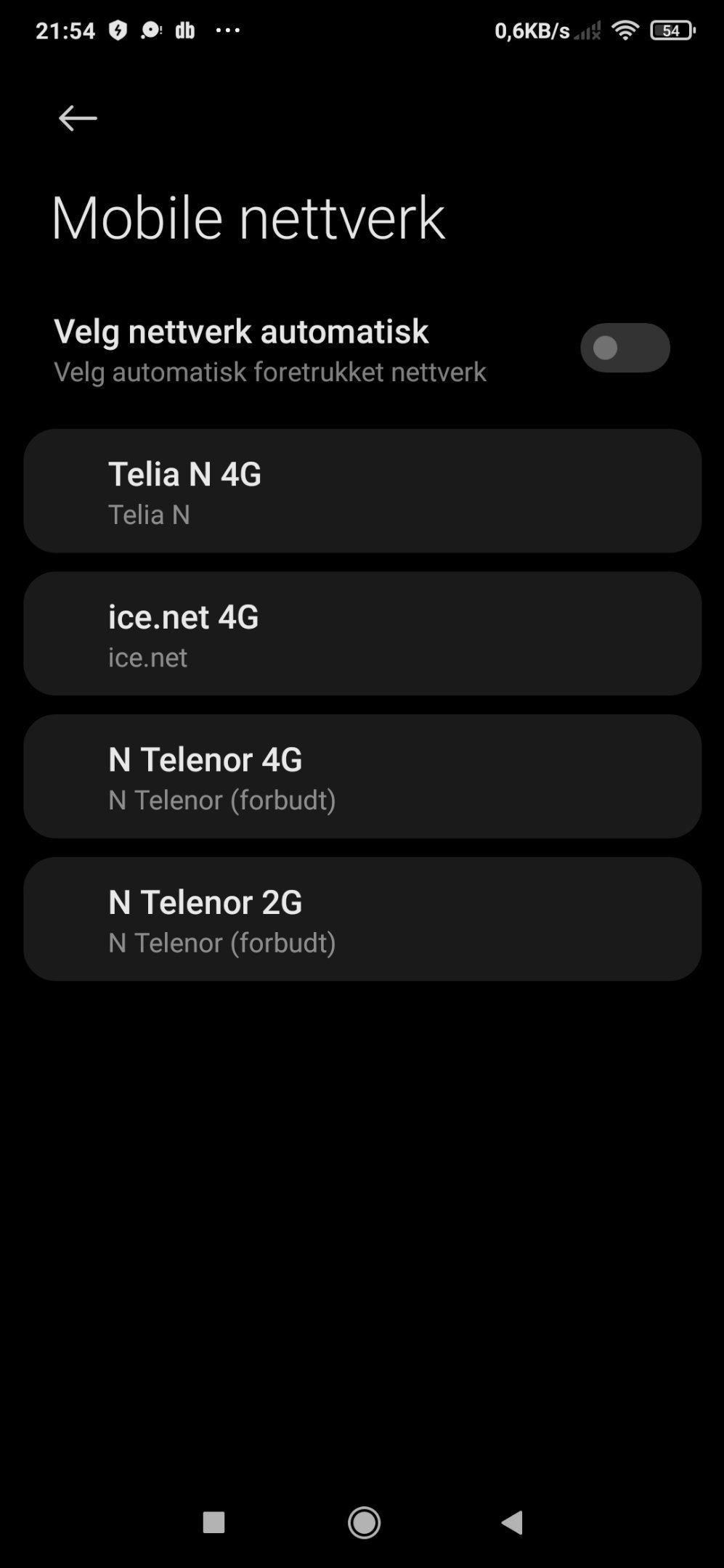The height and width of the screenshot is (1568, 724).
Task: Go back using the top arrow
Action: 78,118
